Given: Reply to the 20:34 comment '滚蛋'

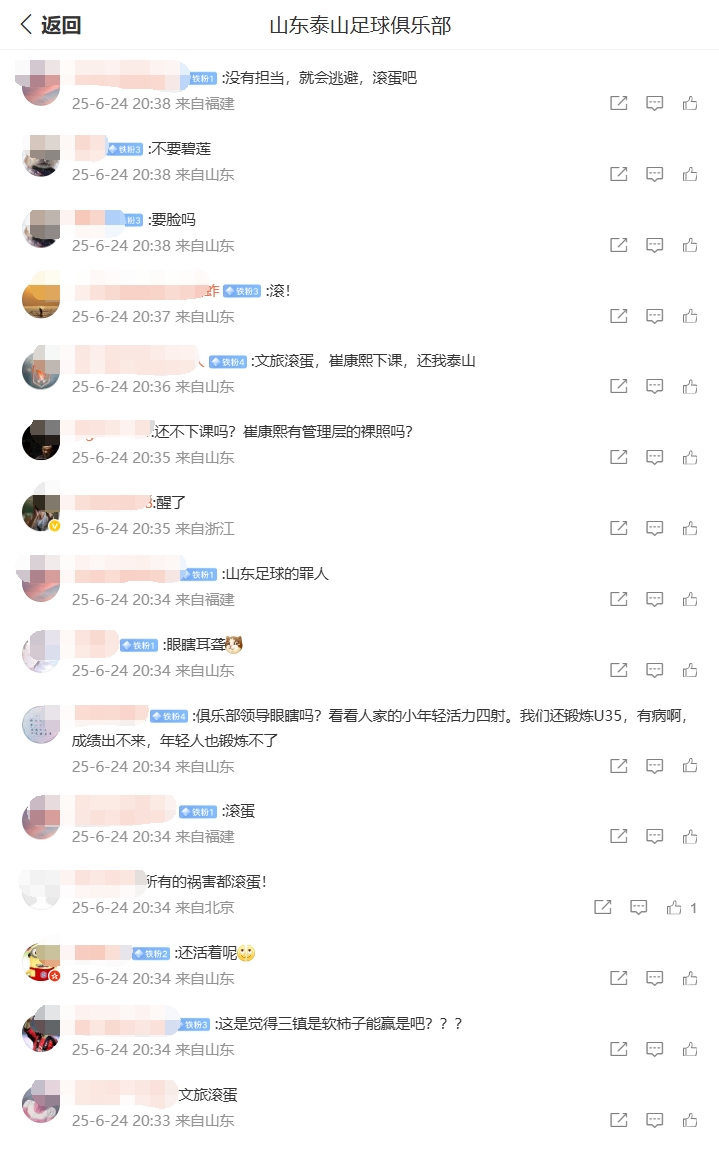Looking at the screenshot, I should point(654,836).
